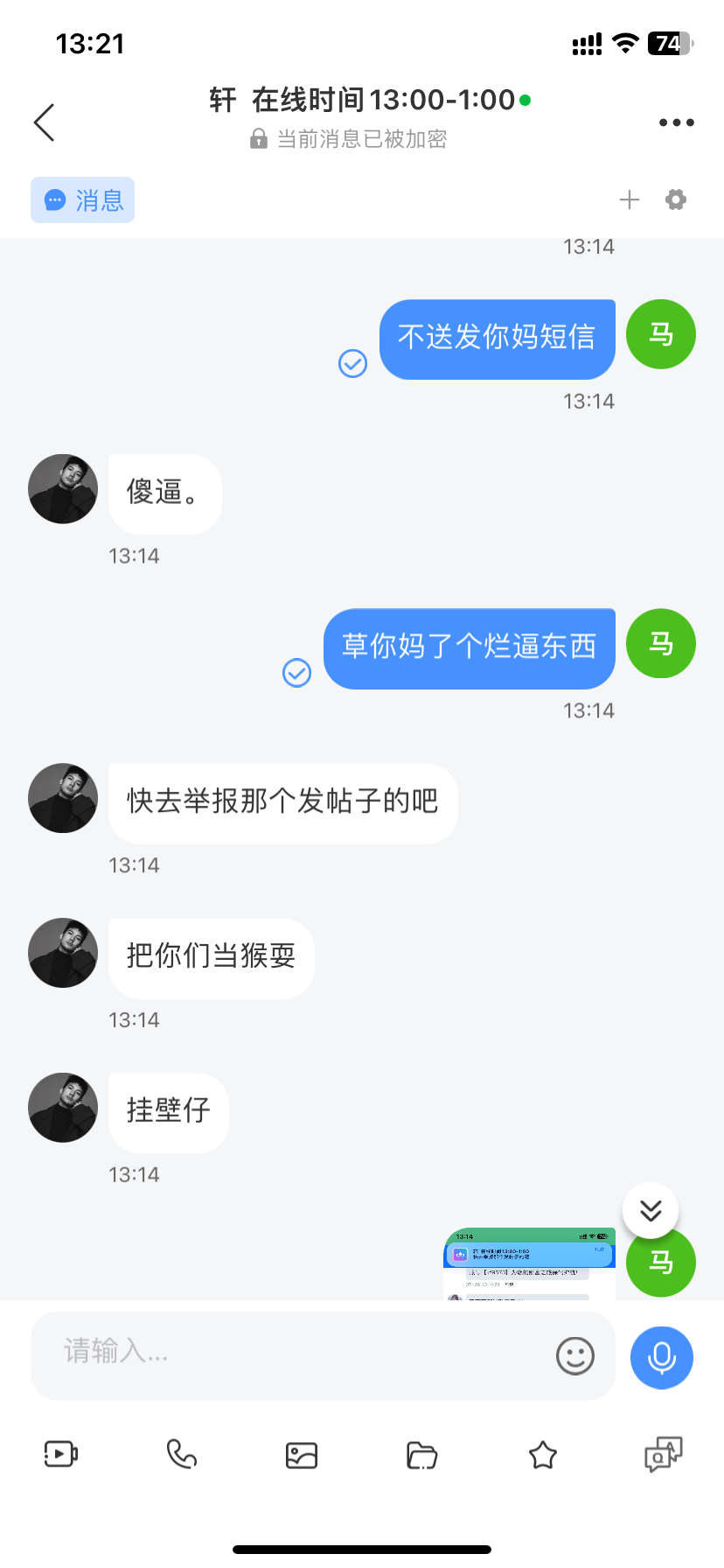Start a video call
The image size is (724, 1568).
(61, 1454)
